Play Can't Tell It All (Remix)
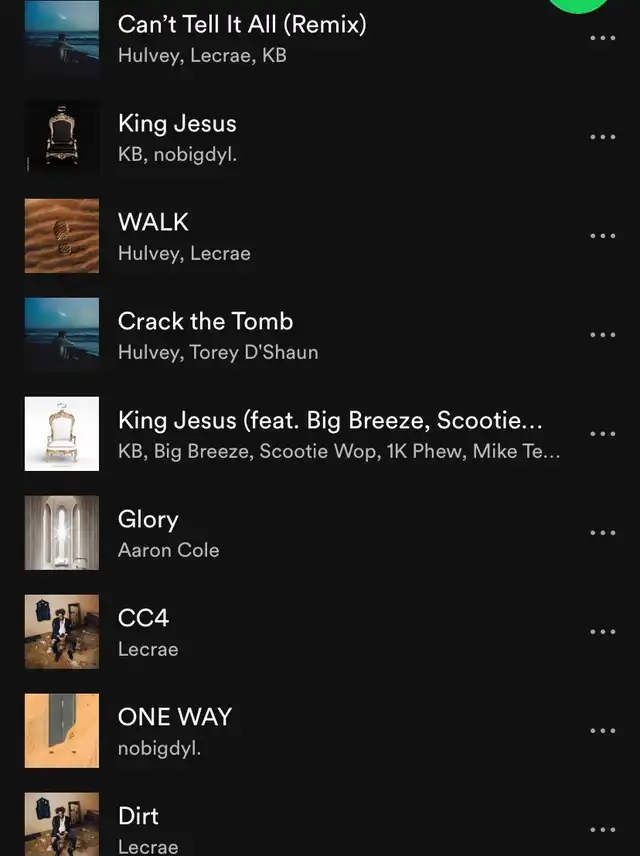 coord(241,25)
